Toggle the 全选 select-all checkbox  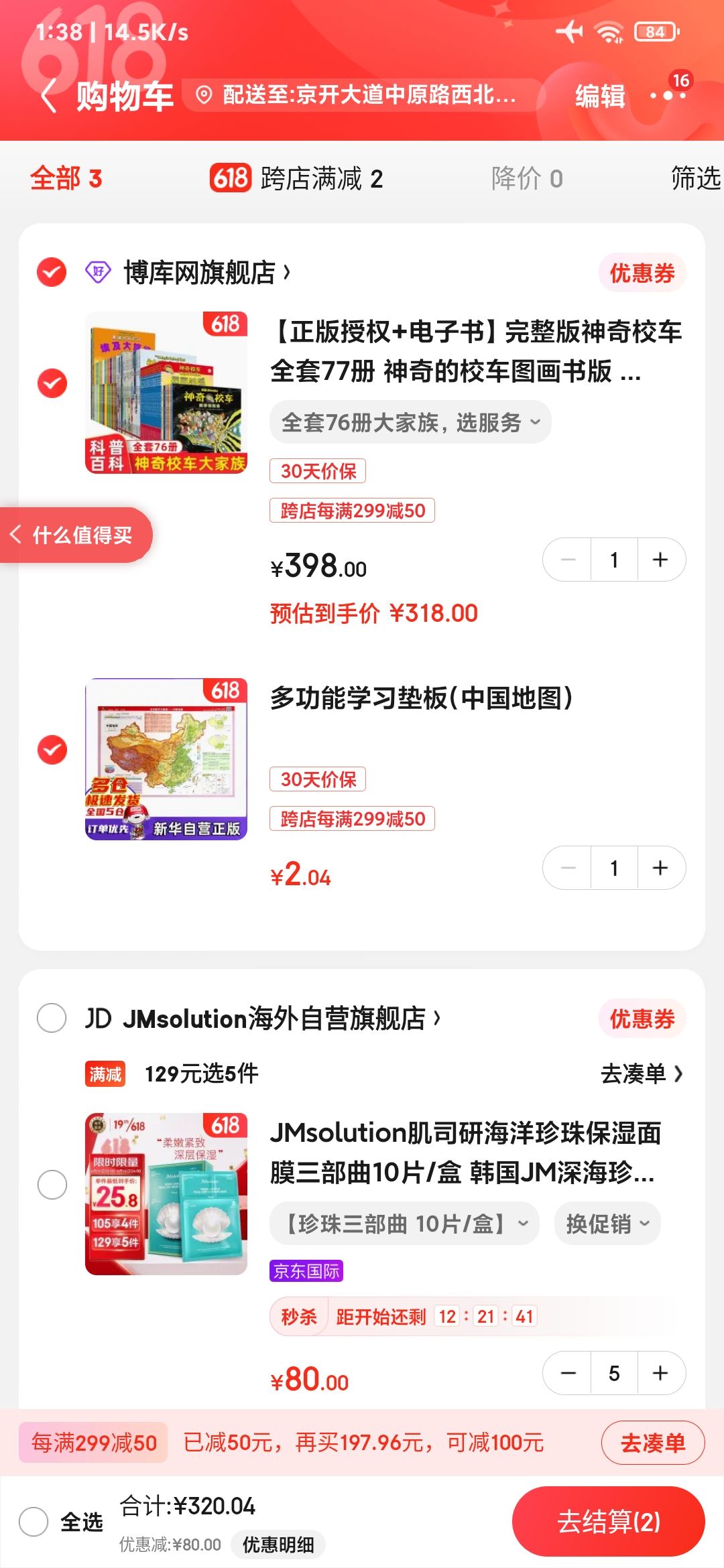[34, 1522]
